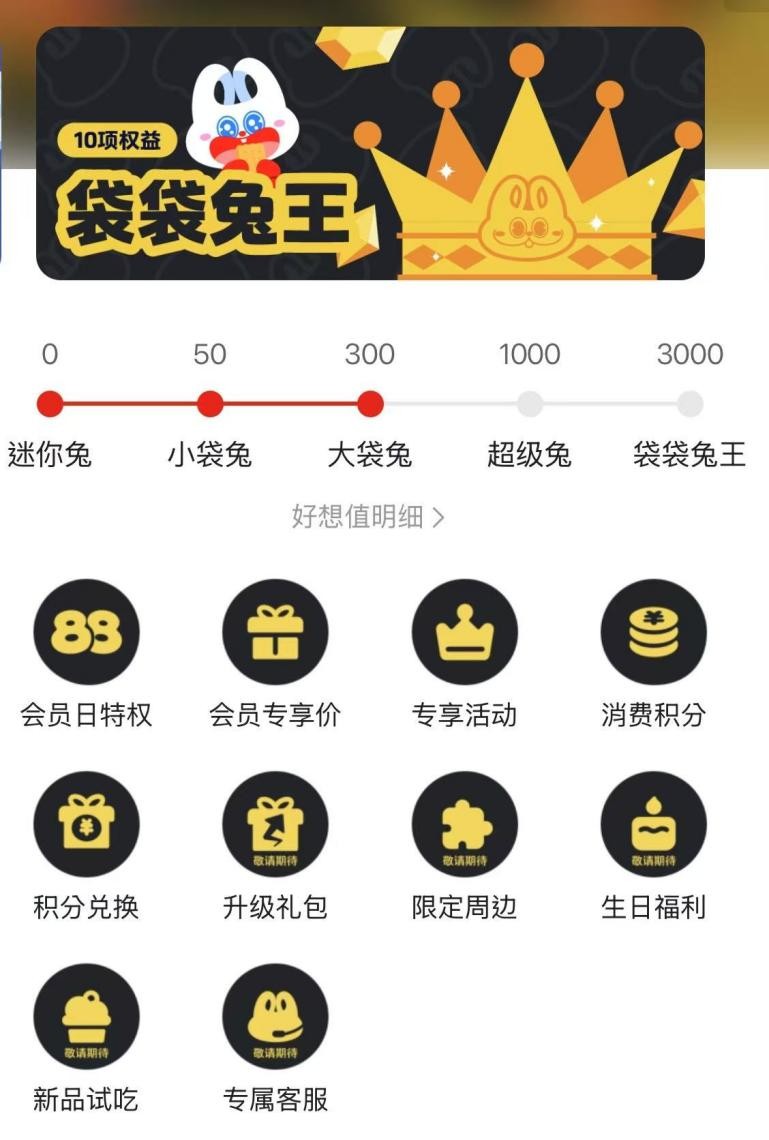Open the 袋袋兔王 membership banner card
The width and height of the screenshot is (769, 1140).
point(370,153)
